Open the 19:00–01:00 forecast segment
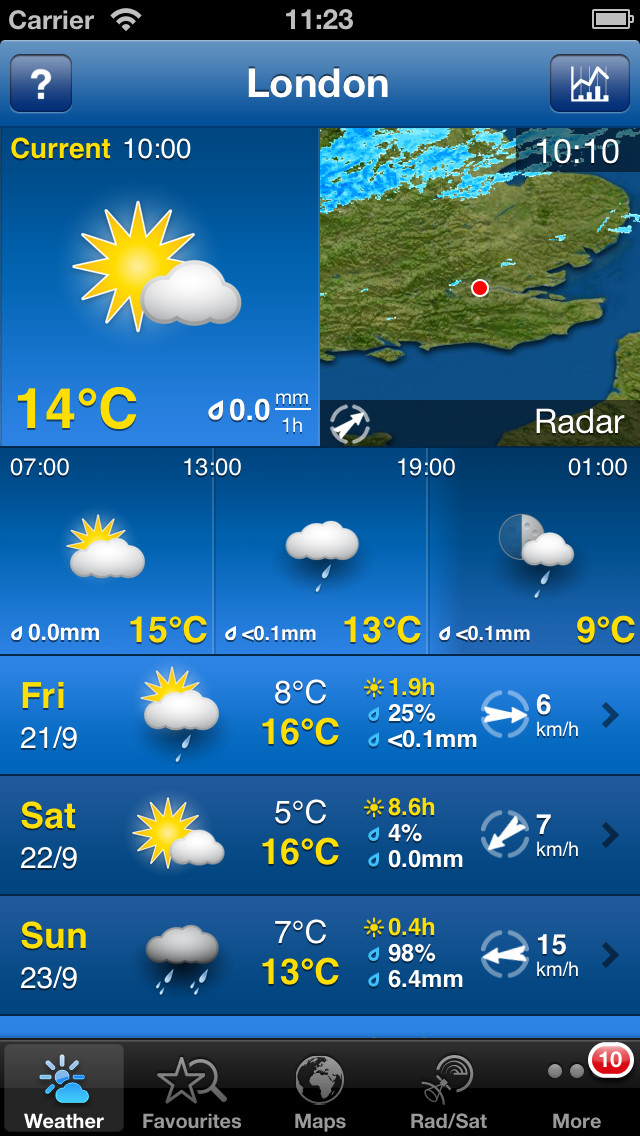Screen dimensions: 640x1136 pos(534,551)
